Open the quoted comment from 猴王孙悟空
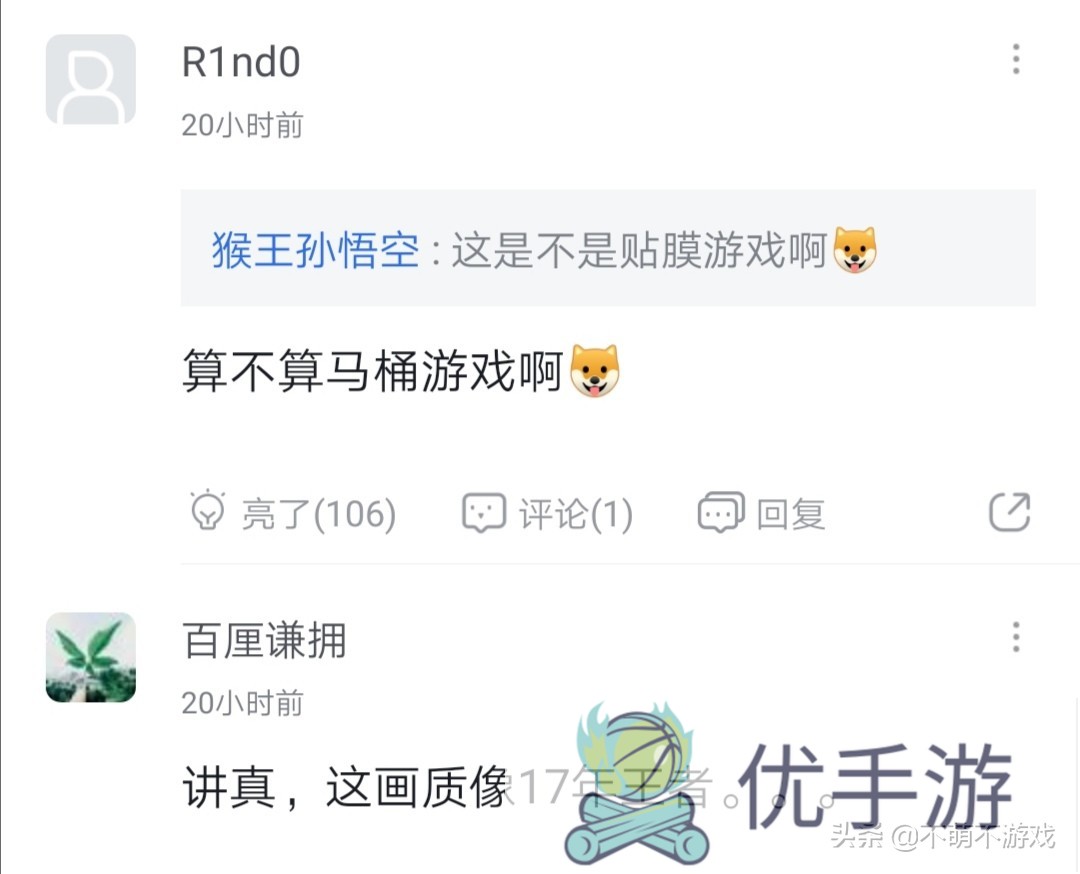The image size is (1080, 874). pos(640,249)
